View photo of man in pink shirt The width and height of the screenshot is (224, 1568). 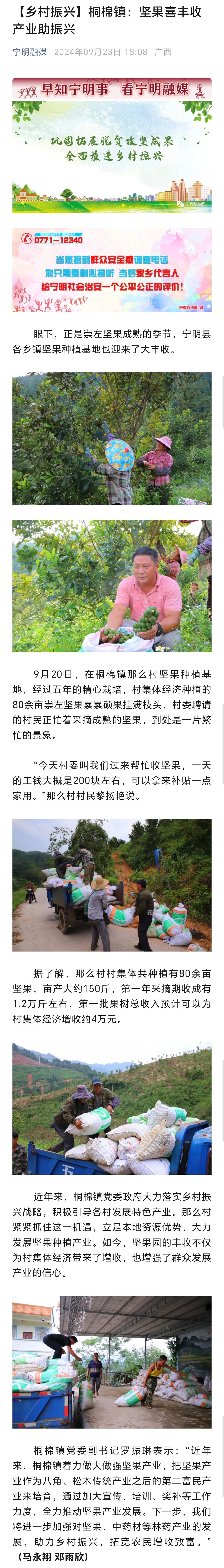click(x=112, y=586)
